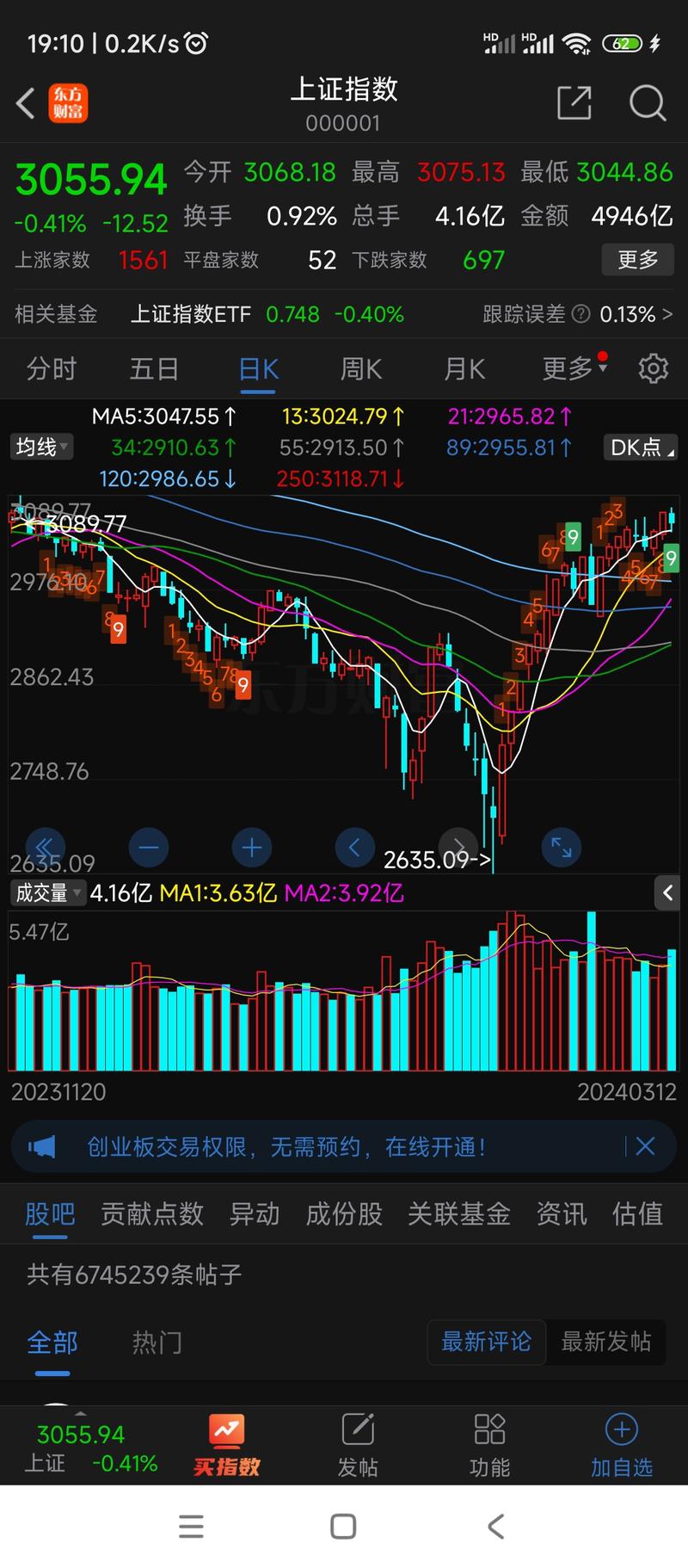This screenshot has height=1568, width=688.
Task: Expand the chart to fullscreen view
Action: coord(561,848)
